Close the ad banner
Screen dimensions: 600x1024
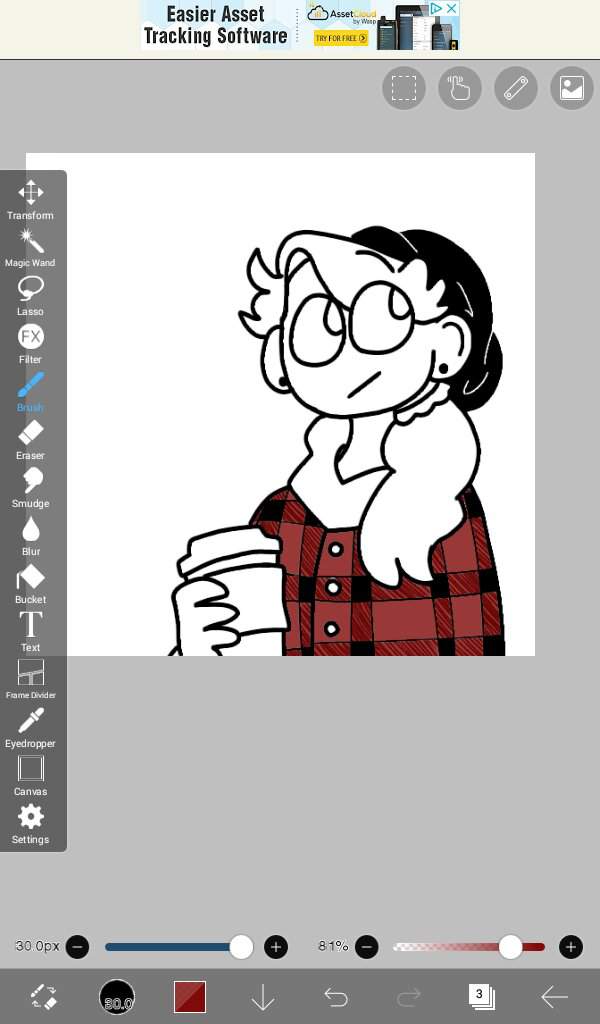(451, 8)
